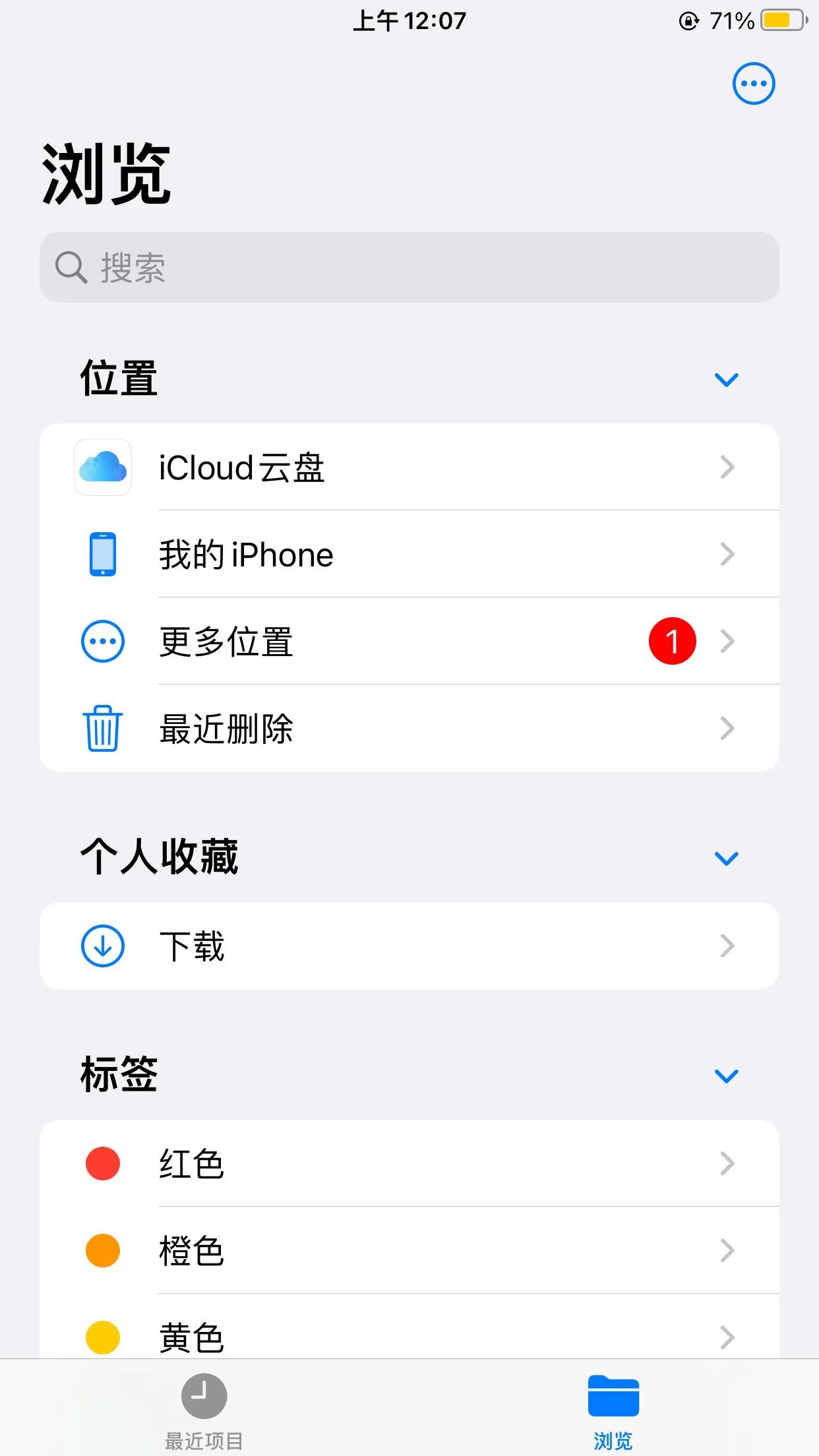The width and height of the screenshot is (819, 1456).
Task: Collapse the 个人收藏 section
Action: (726, 858)
